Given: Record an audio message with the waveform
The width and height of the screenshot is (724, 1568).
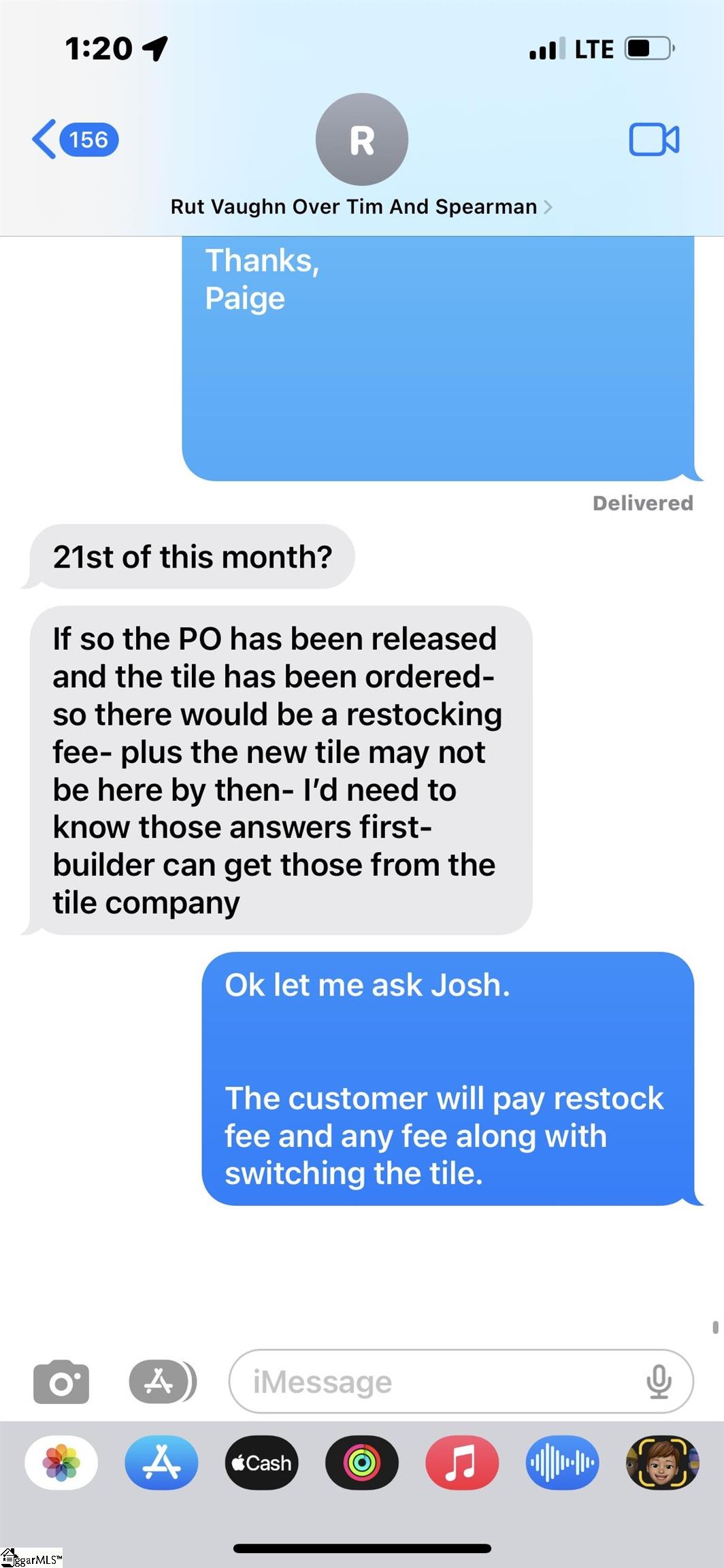Looking at the screenshot, I should pyautogui.click(x=561, y=1463).
